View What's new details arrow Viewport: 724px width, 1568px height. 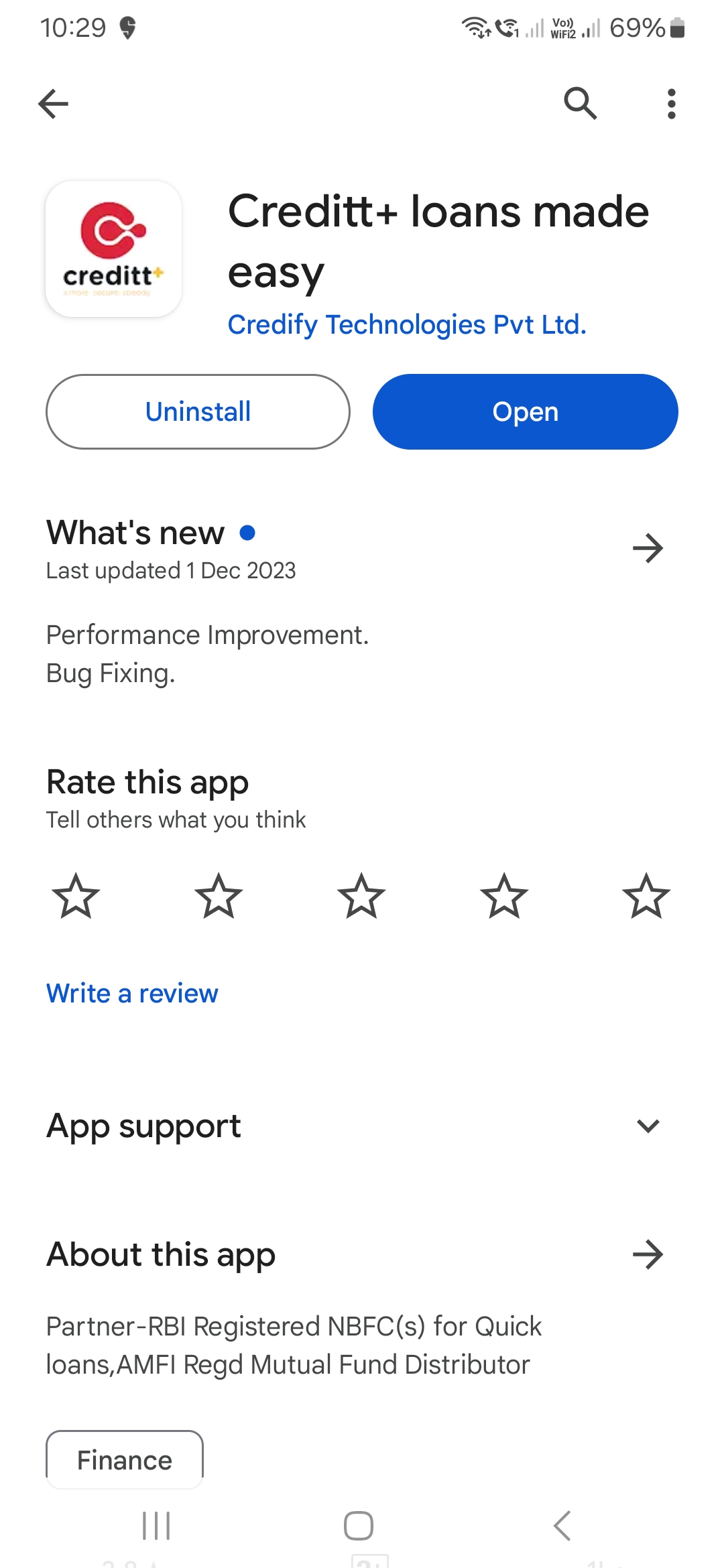click(x=648, y=549)
